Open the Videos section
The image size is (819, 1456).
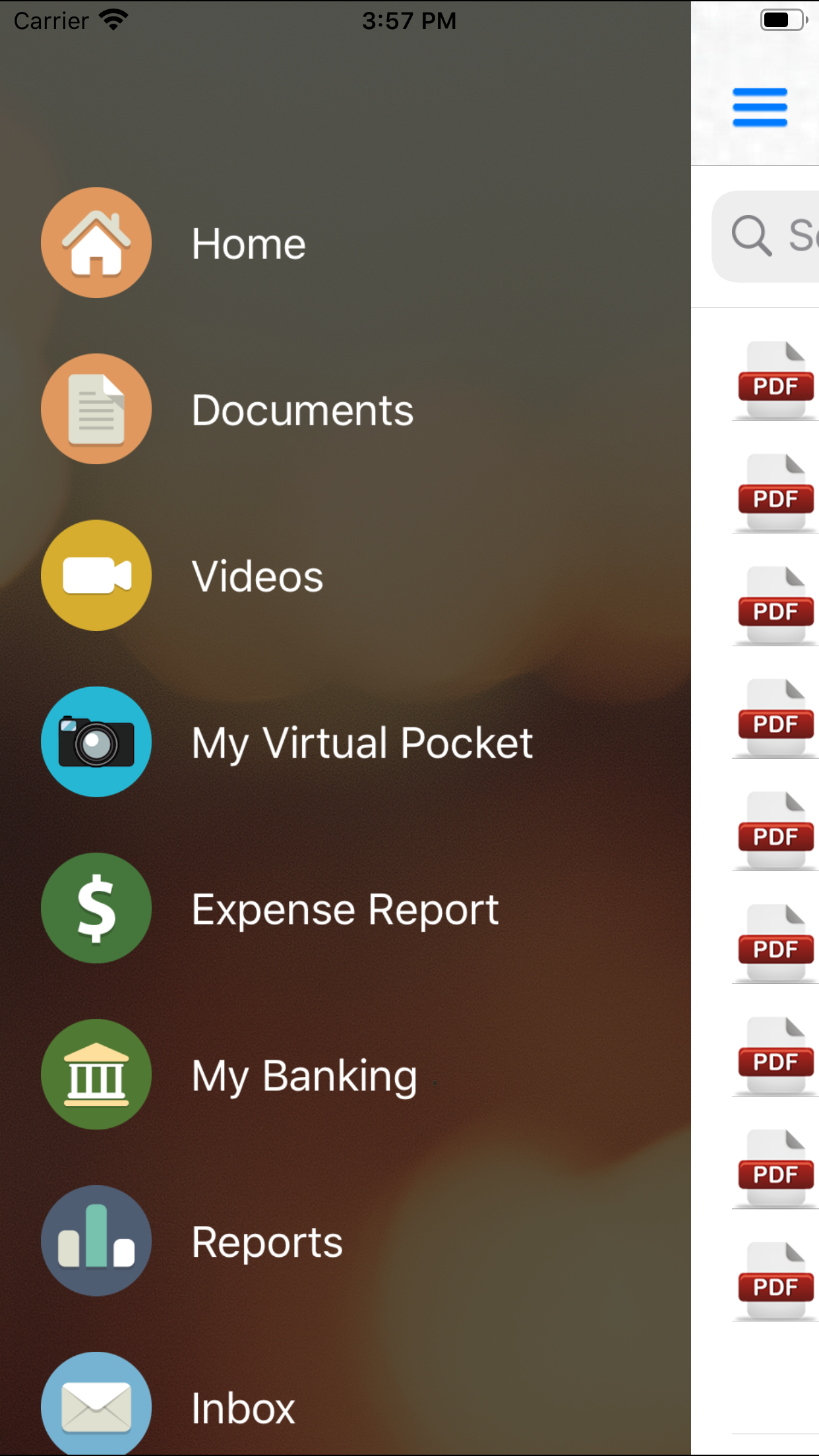[346, 576]
